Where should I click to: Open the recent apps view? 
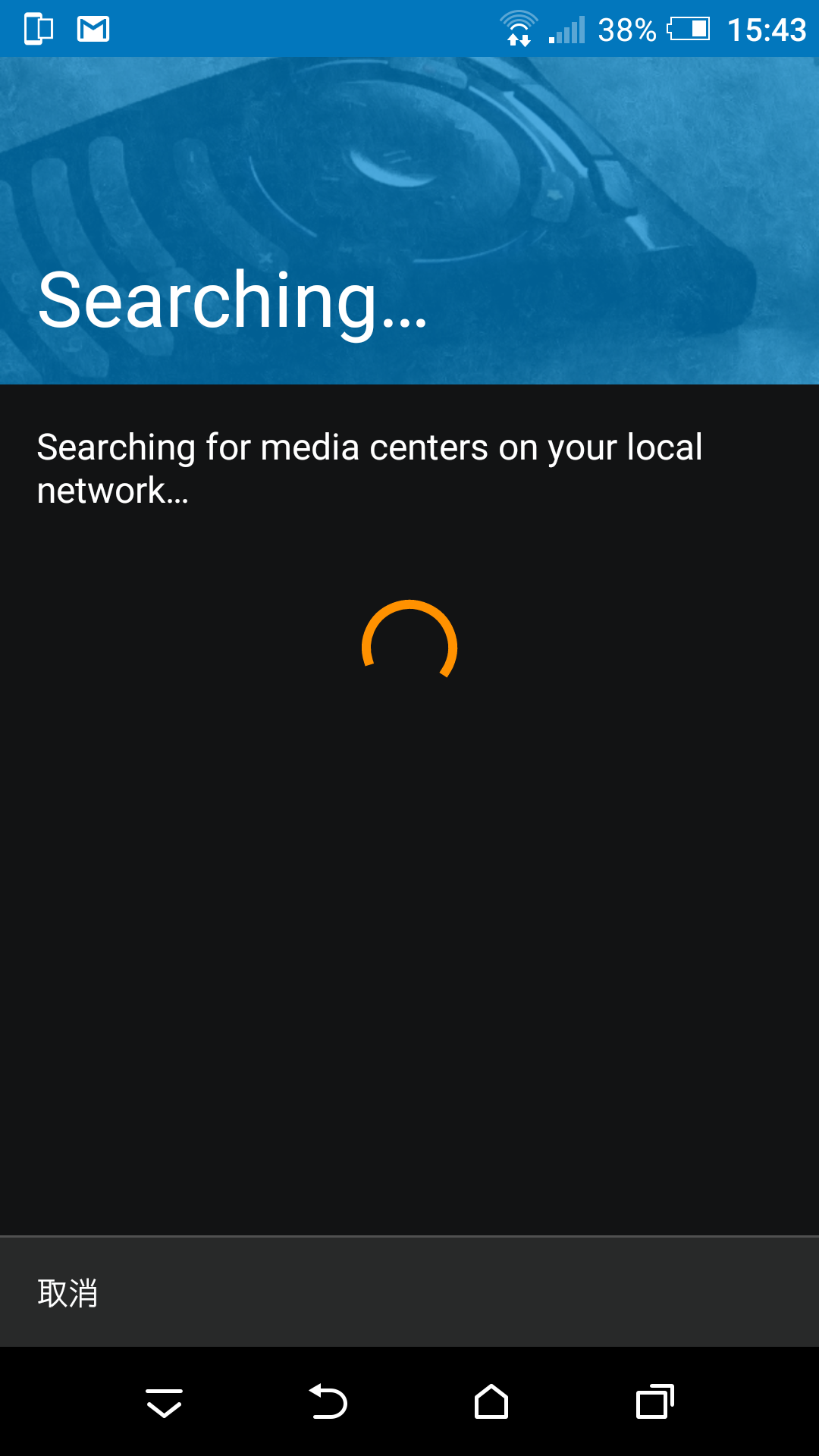655,1402
